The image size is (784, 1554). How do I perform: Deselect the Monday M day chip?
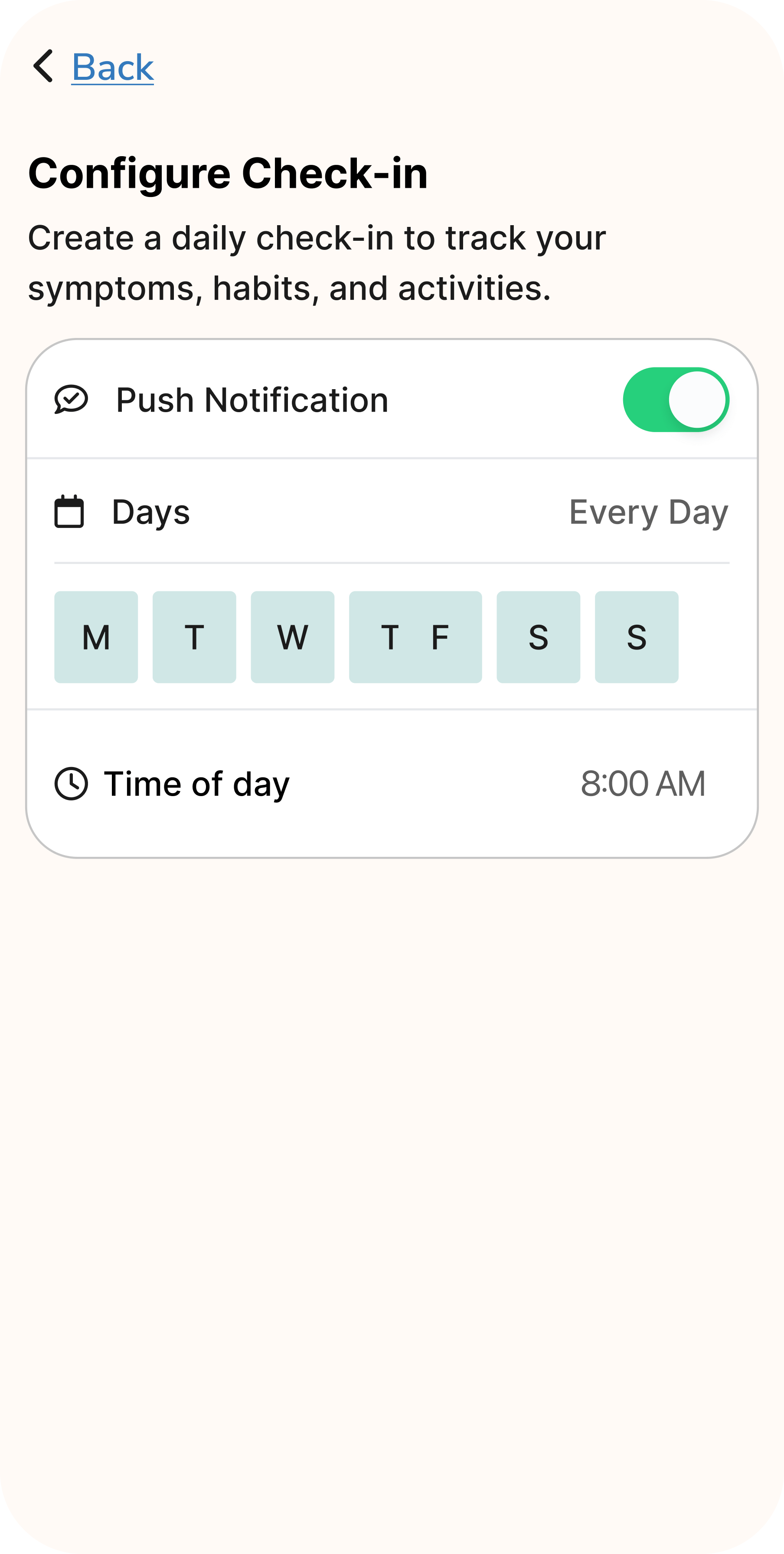(x=96, y=637)
